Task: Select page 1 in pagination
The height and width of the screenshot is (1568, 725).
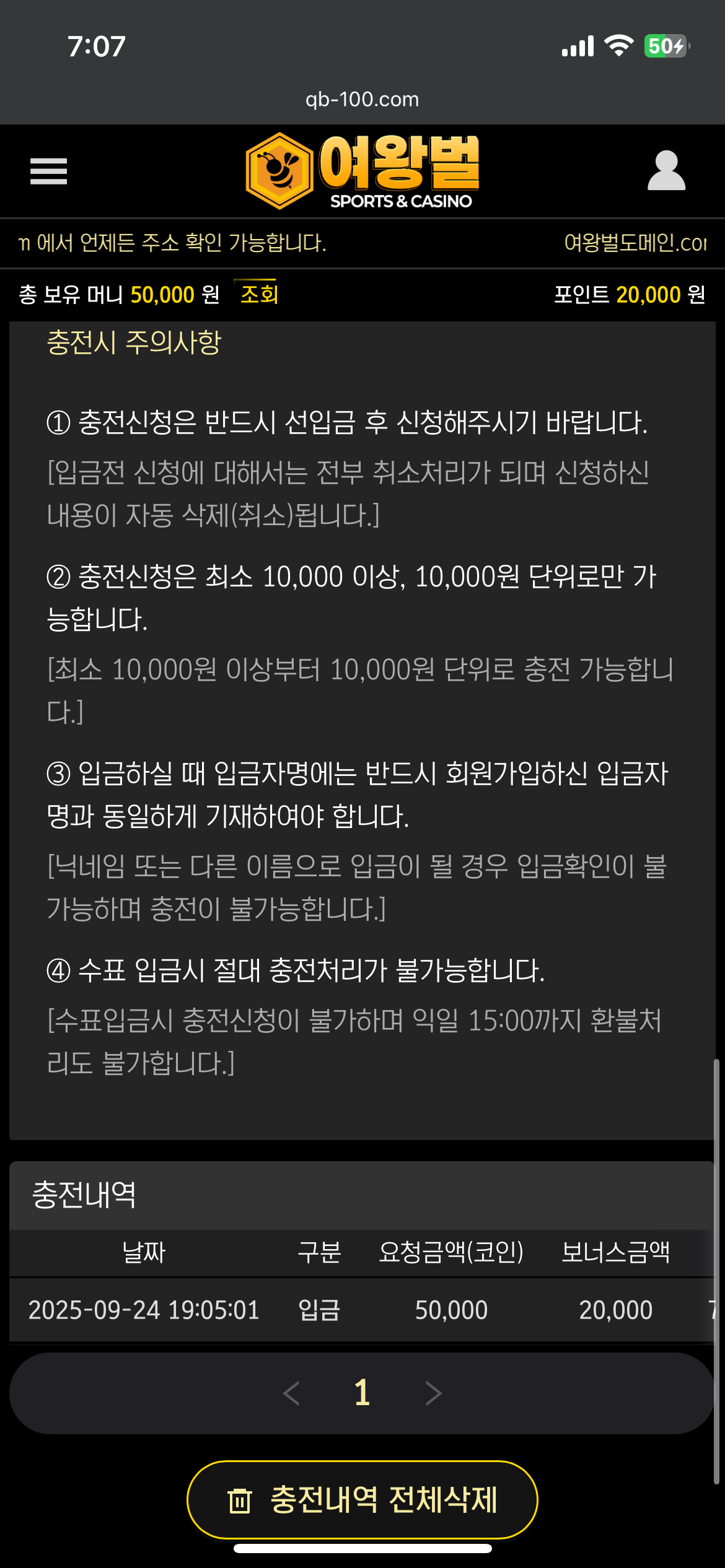Action: 362,1393
